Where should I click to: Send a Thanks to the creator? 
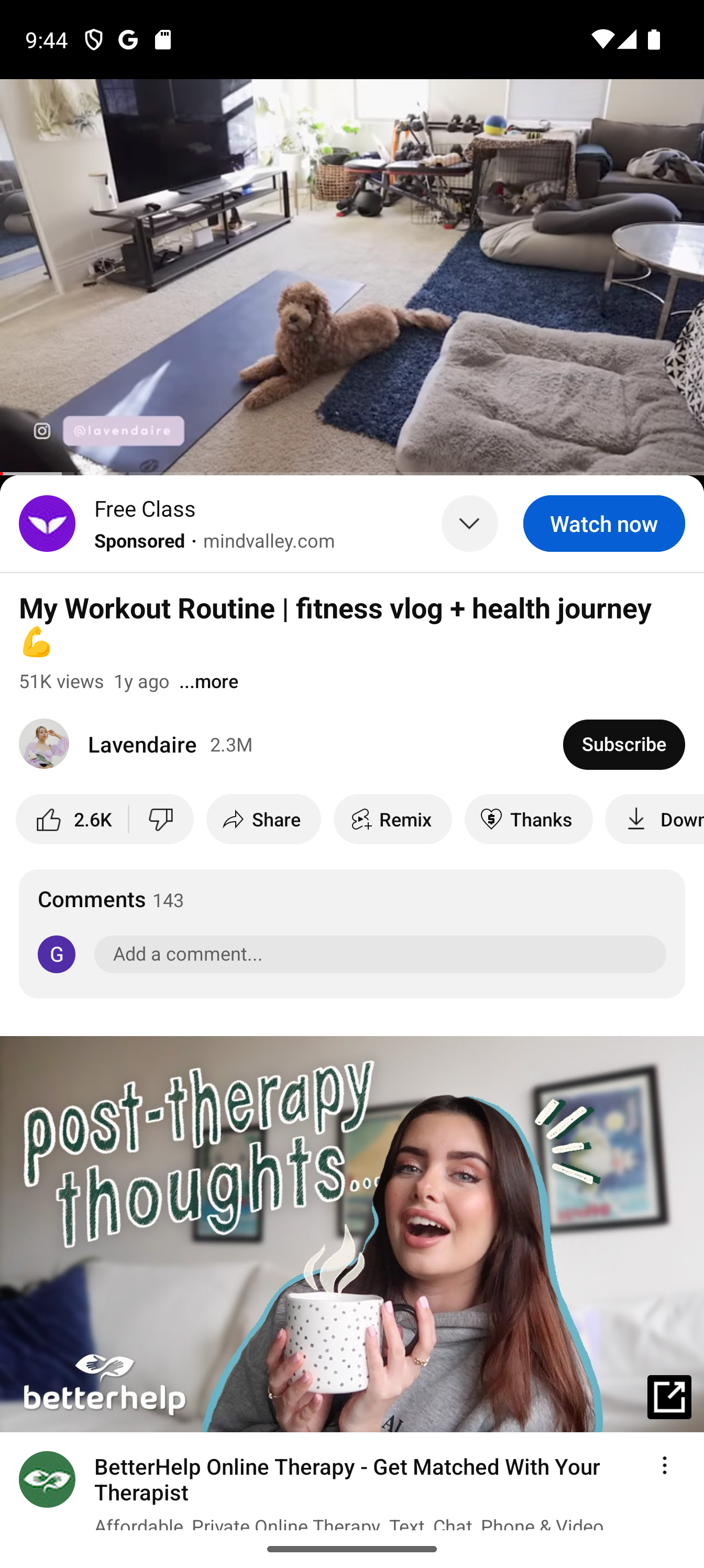(x=528, y=819)
